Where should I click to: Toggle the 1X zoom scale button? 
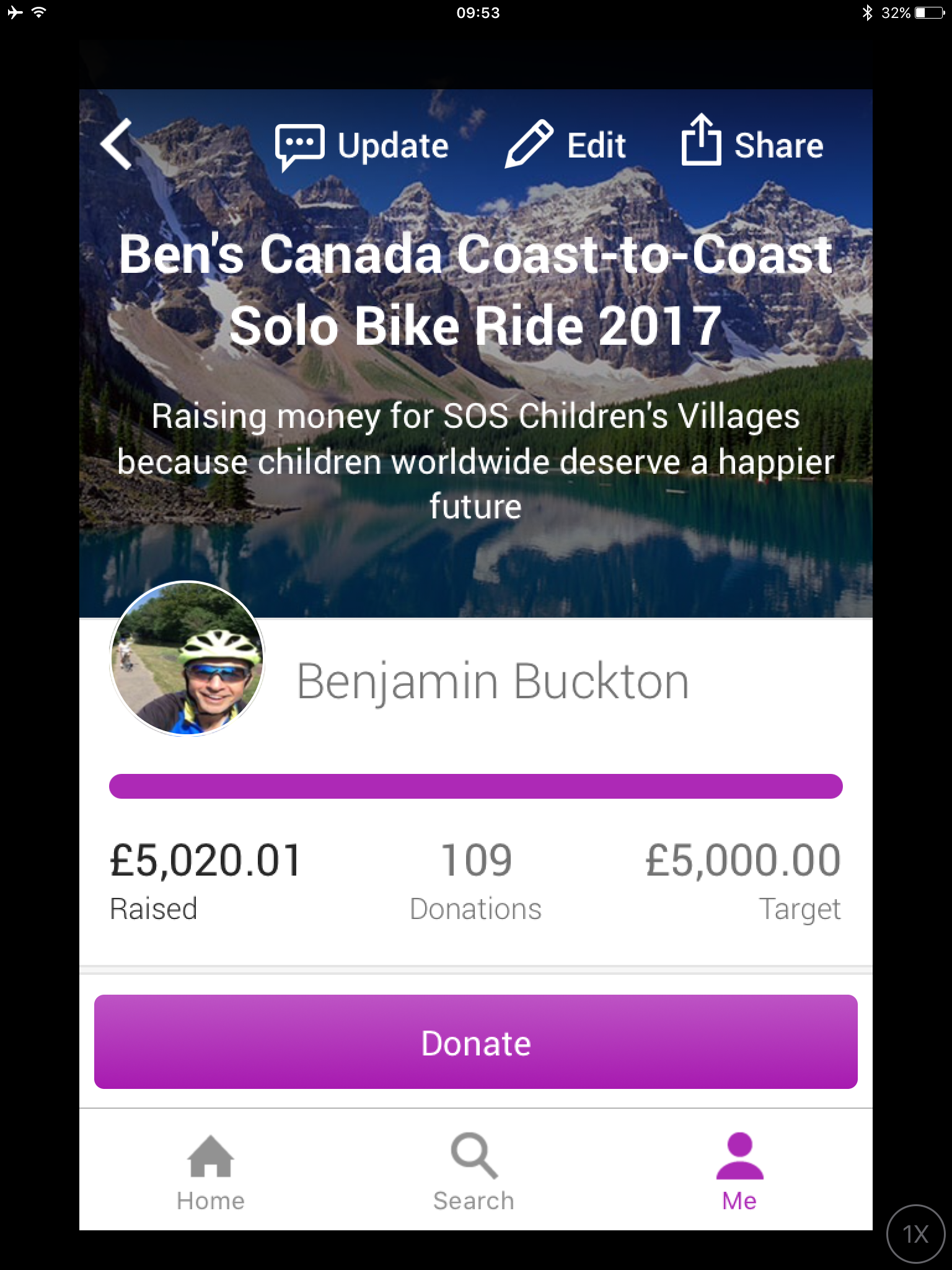click(x=915, y=1234)
